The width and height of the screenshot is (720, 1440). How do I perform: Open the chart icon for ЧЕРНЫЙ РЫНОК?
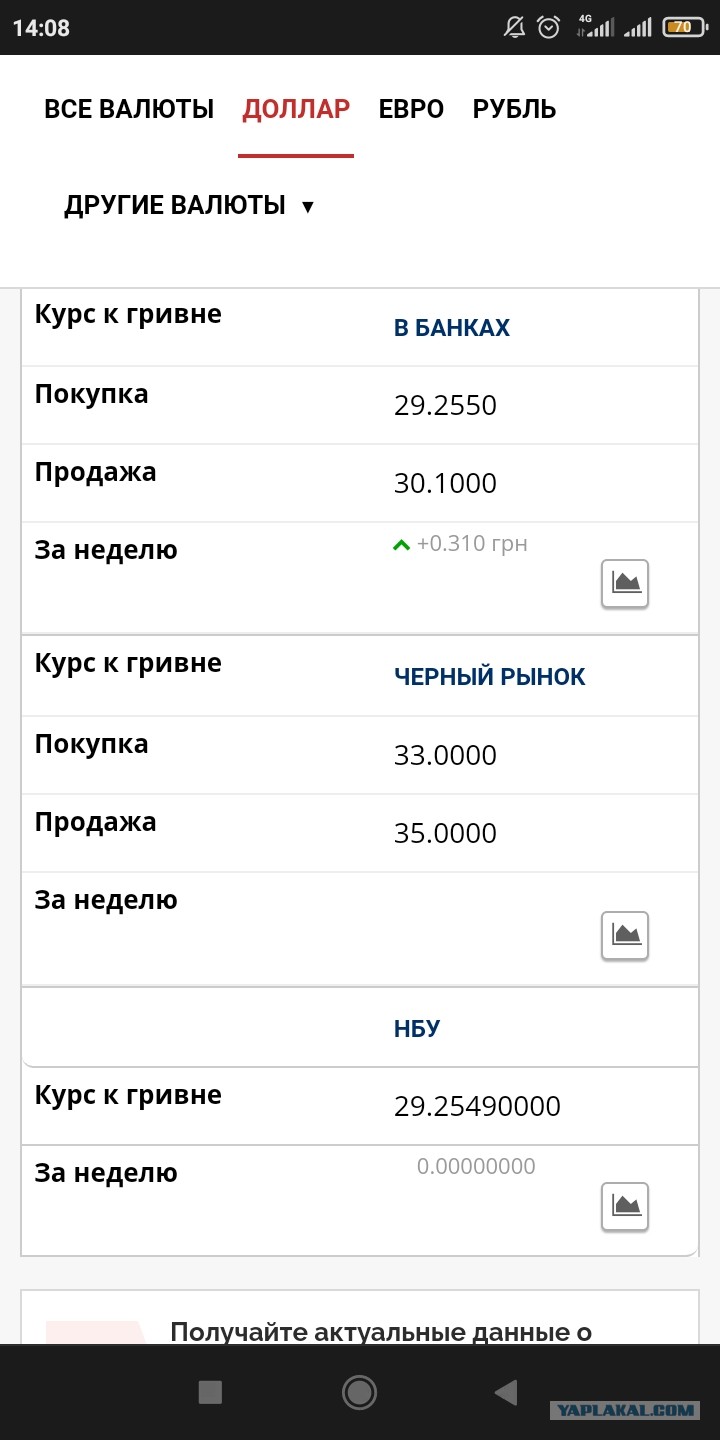click(x=625, y=936)
